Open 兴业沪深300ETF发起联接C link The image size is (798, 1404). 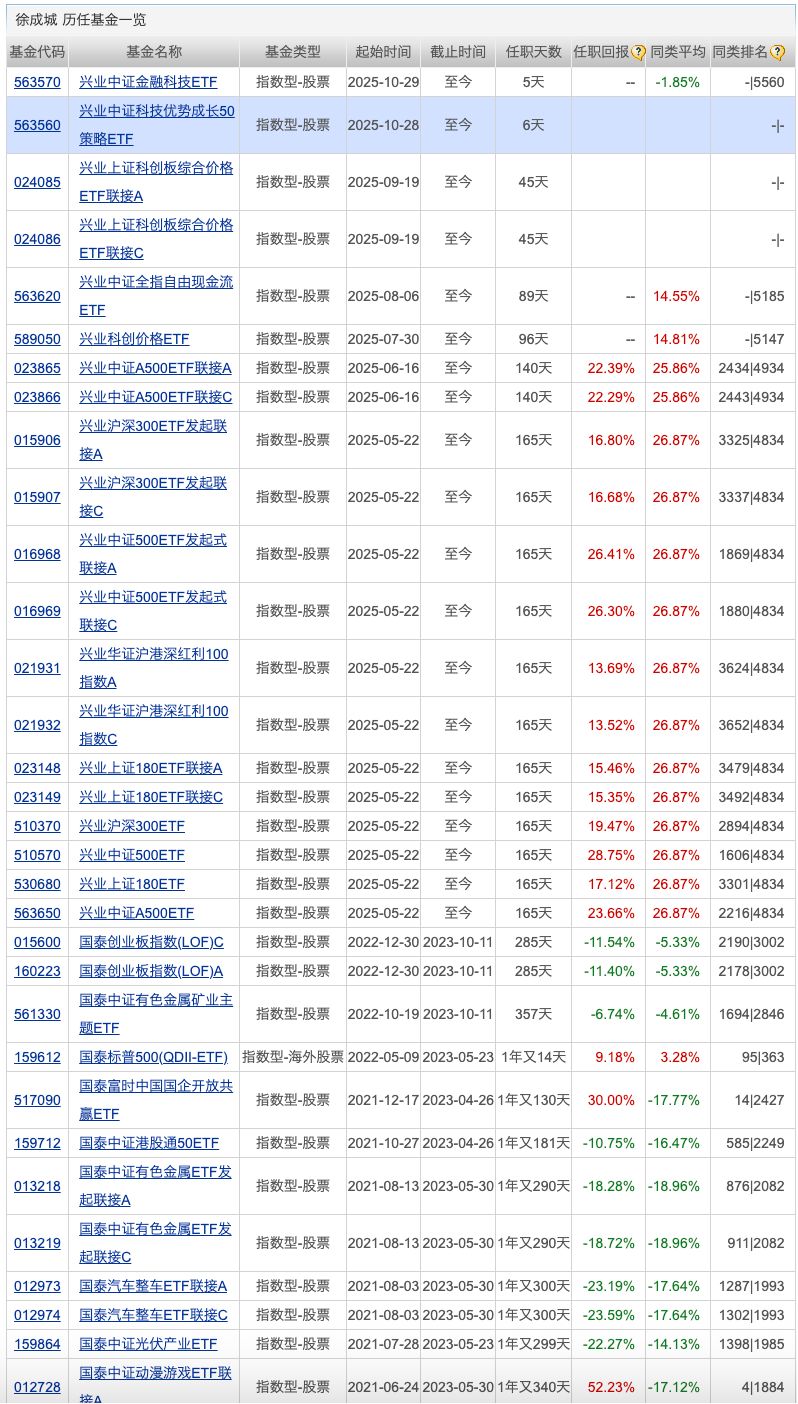(153, 496)
